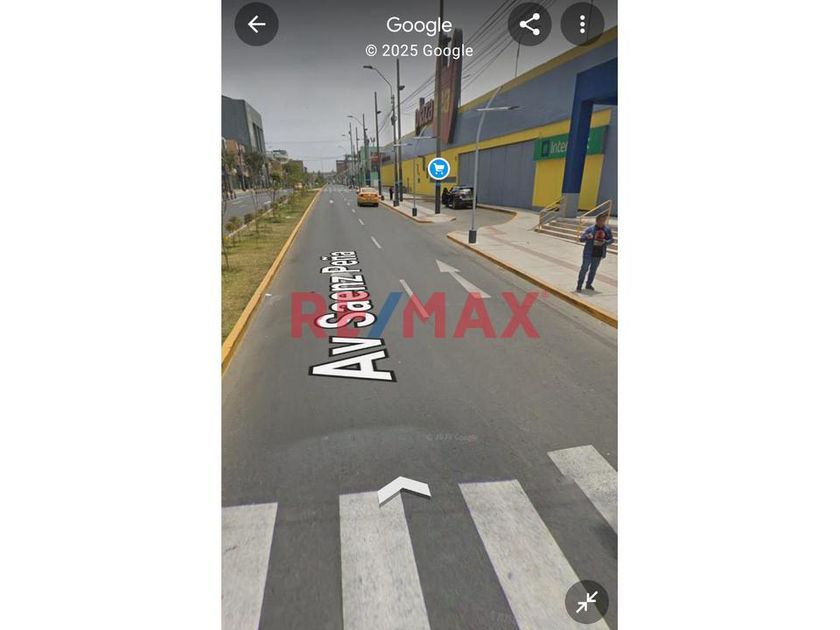The height and width of the screenshot is (630, 840).
Task: Tap the shopping cart place marker
Action: [x=439, y=169]
